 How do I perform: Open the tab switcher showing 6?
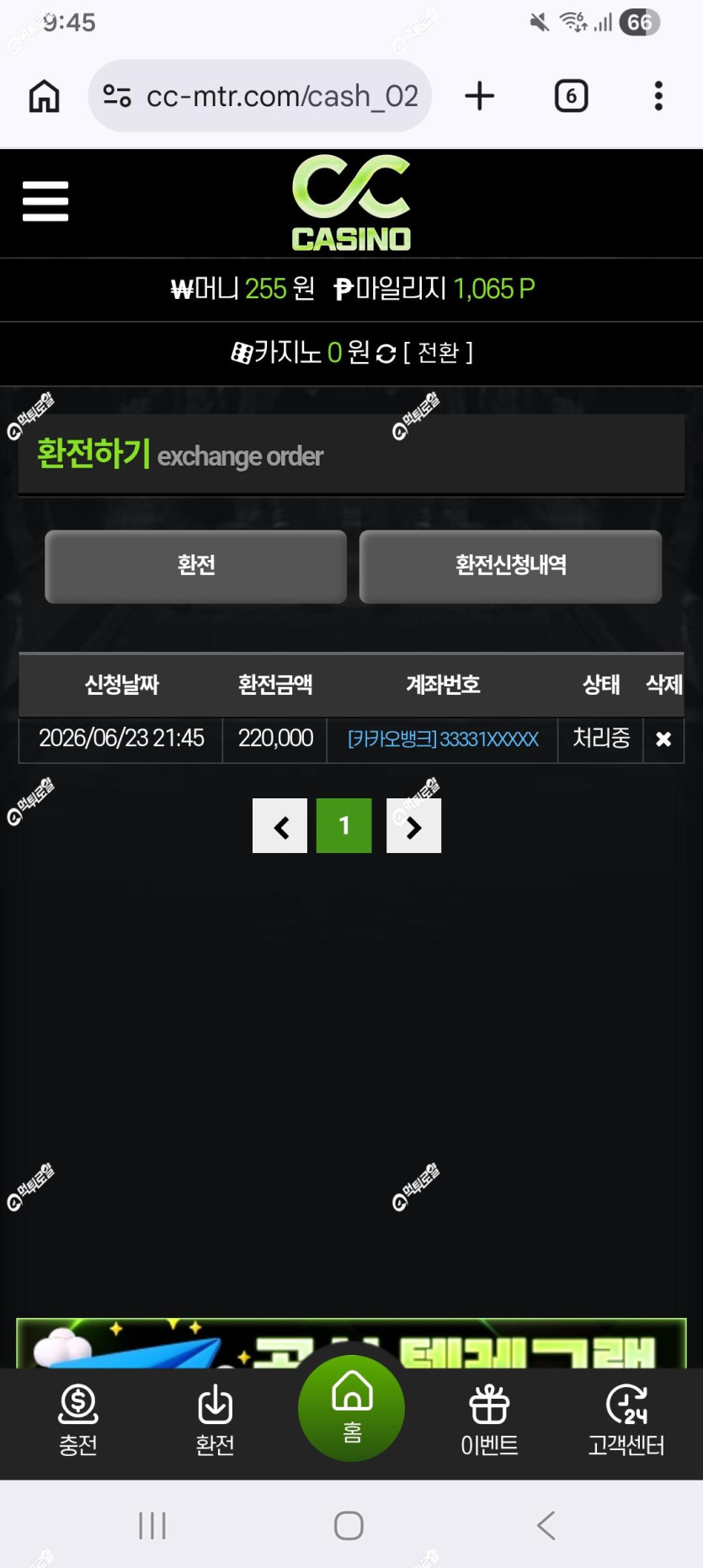(572, 96)
